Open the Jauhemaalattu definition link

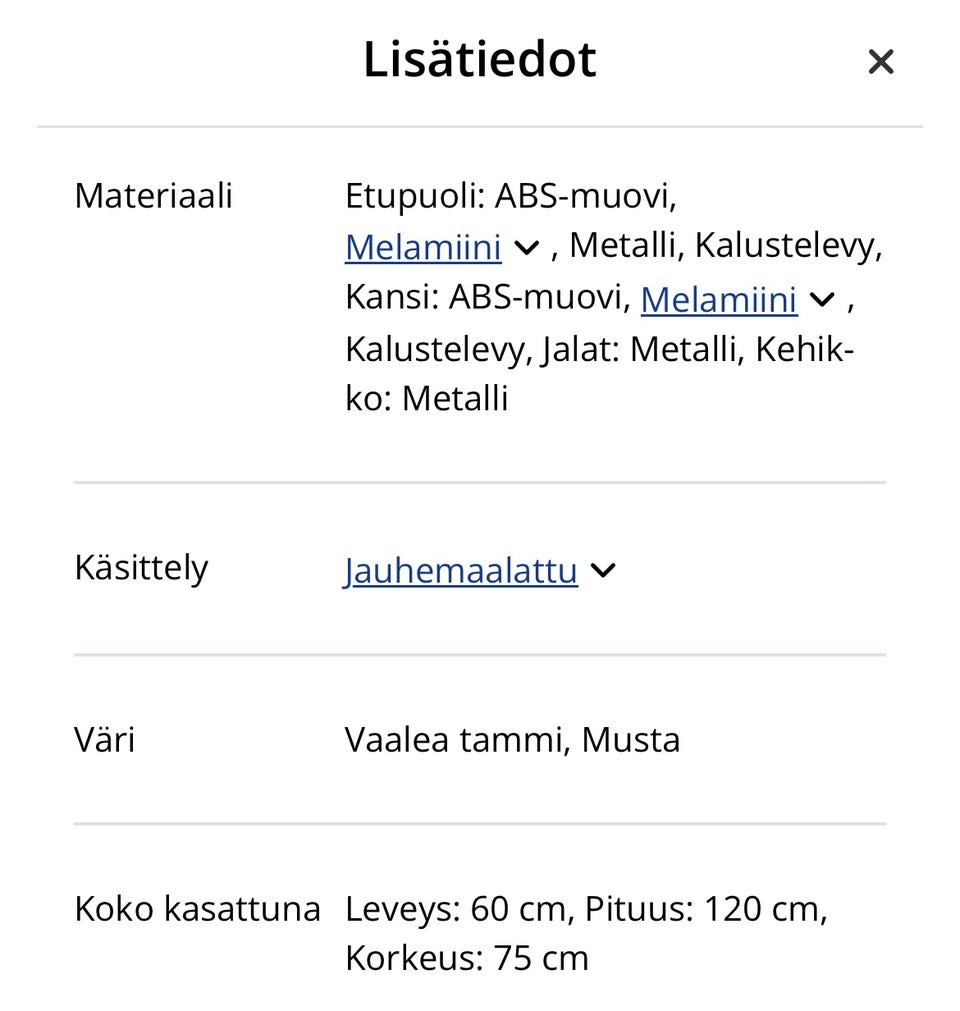click(460, 570)
